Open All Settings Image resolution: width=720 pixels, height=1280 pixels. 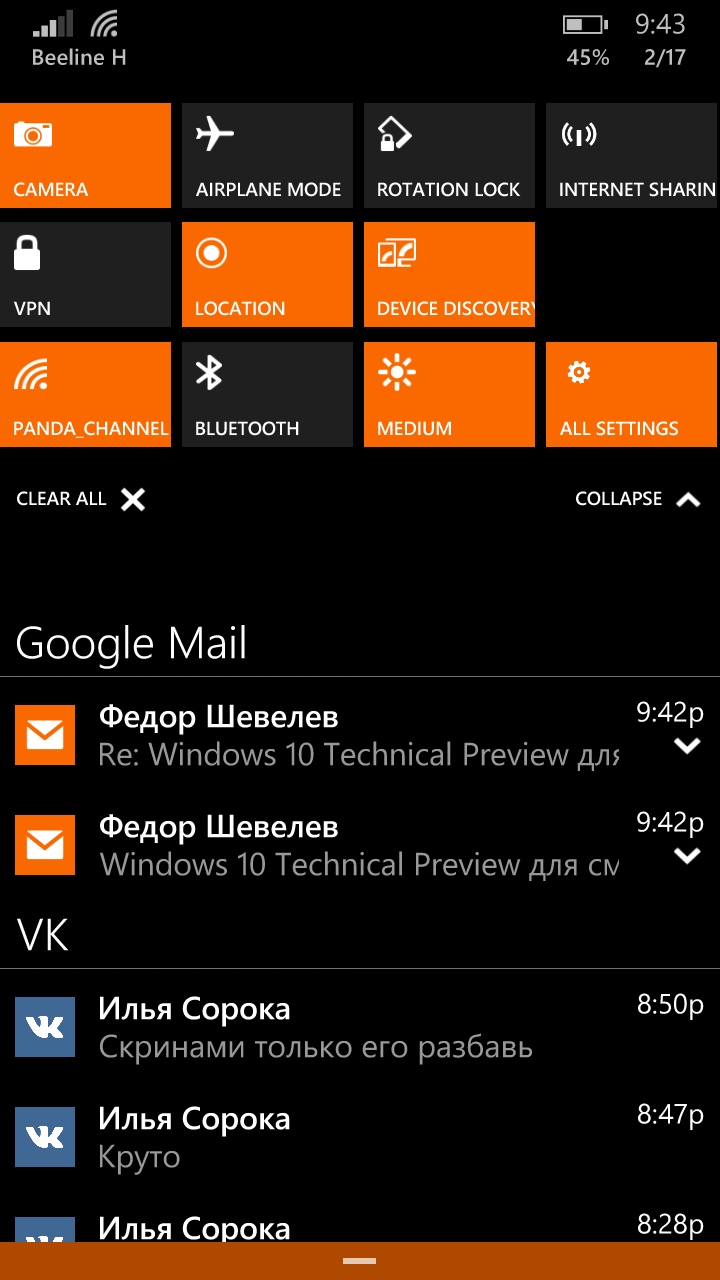point(632,394)
